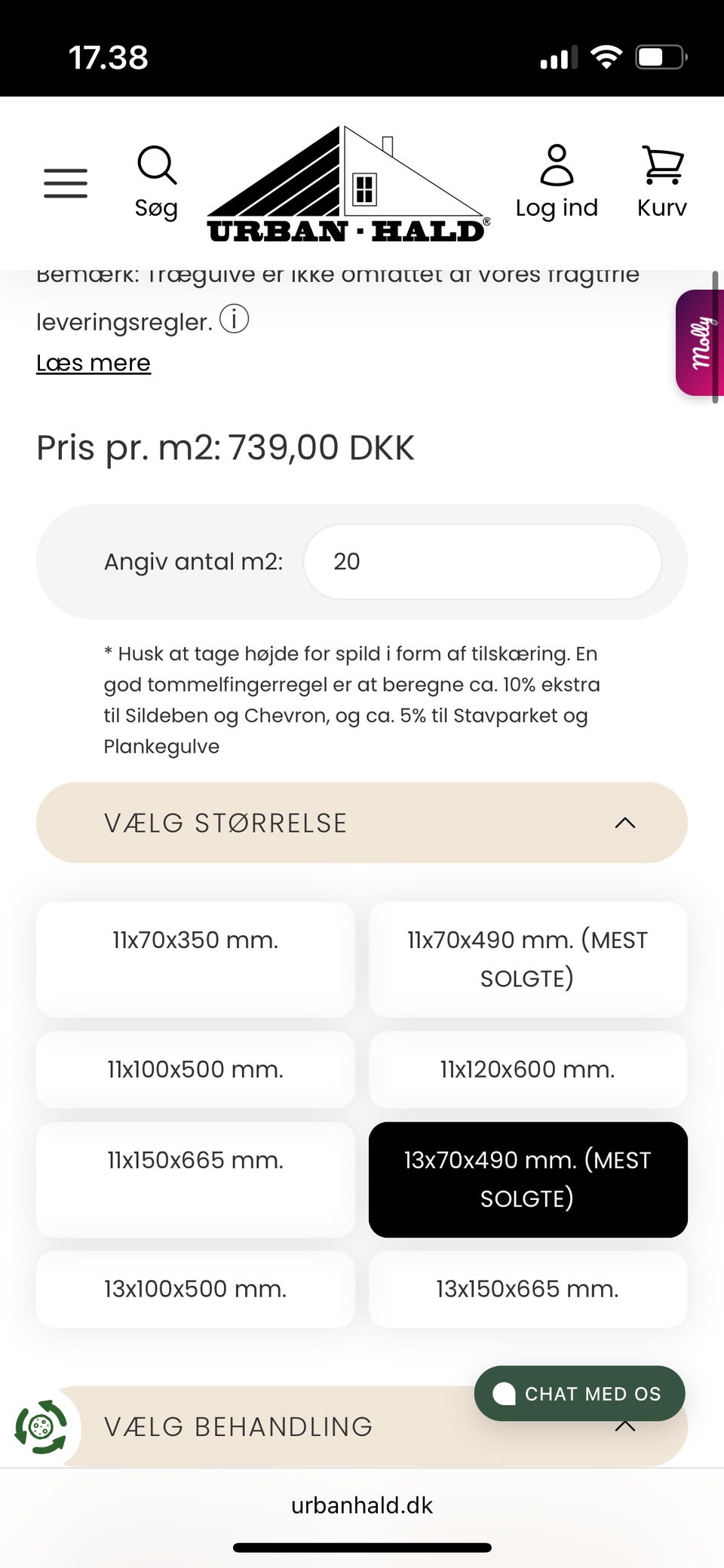Open the Kurv shopping cart
724x1568 pixels.
pos(662,183)
